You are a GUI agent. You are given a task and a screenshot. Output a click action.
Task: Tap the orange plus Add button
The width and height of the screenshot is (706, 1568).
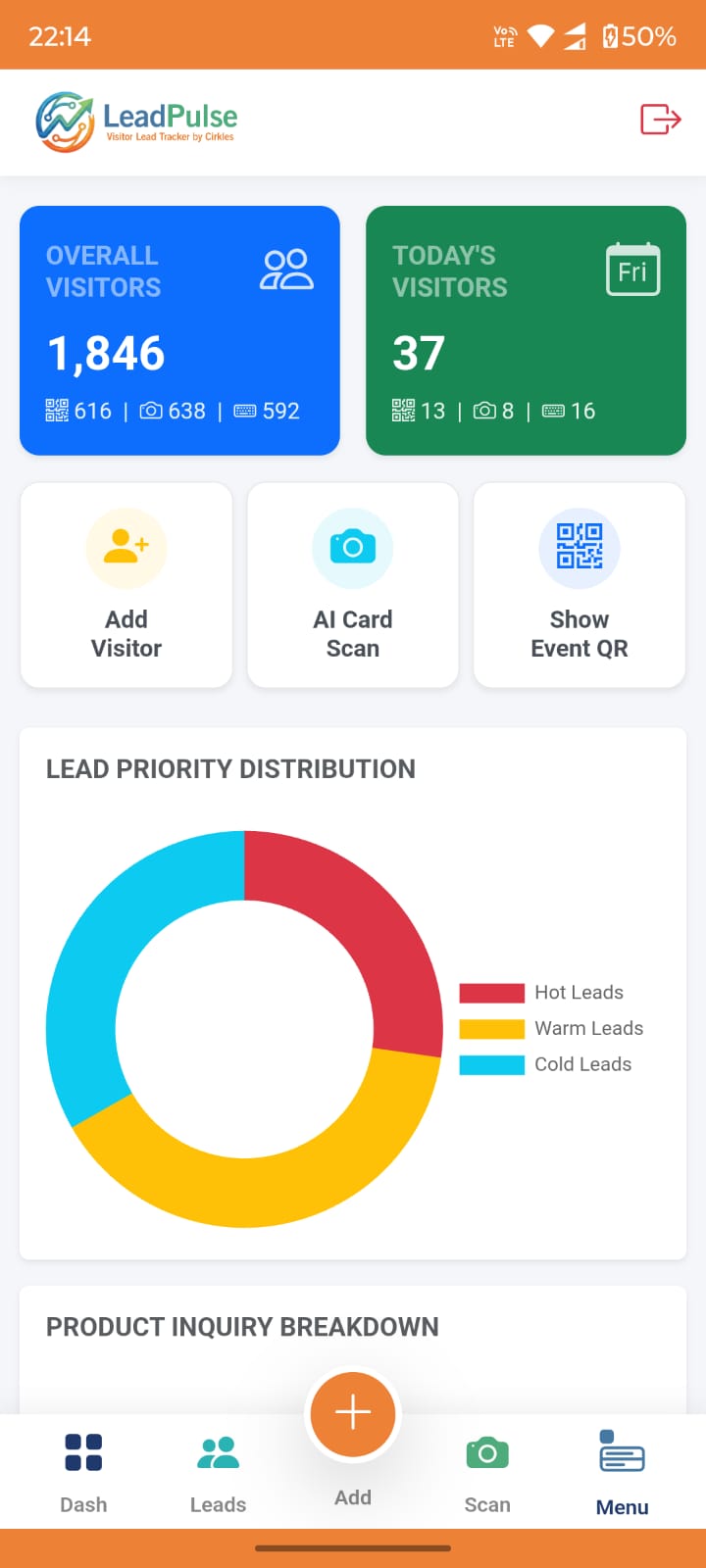pyautogui.click(x=353, y=1414)
